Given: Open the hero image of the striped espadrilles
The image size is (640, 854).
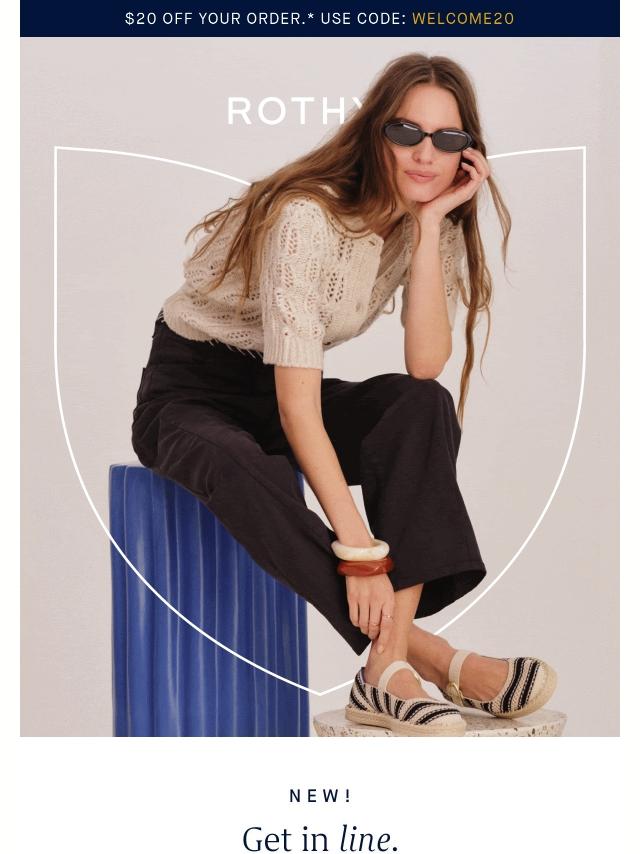Looking at the screenshot, I should click(320, 400).
